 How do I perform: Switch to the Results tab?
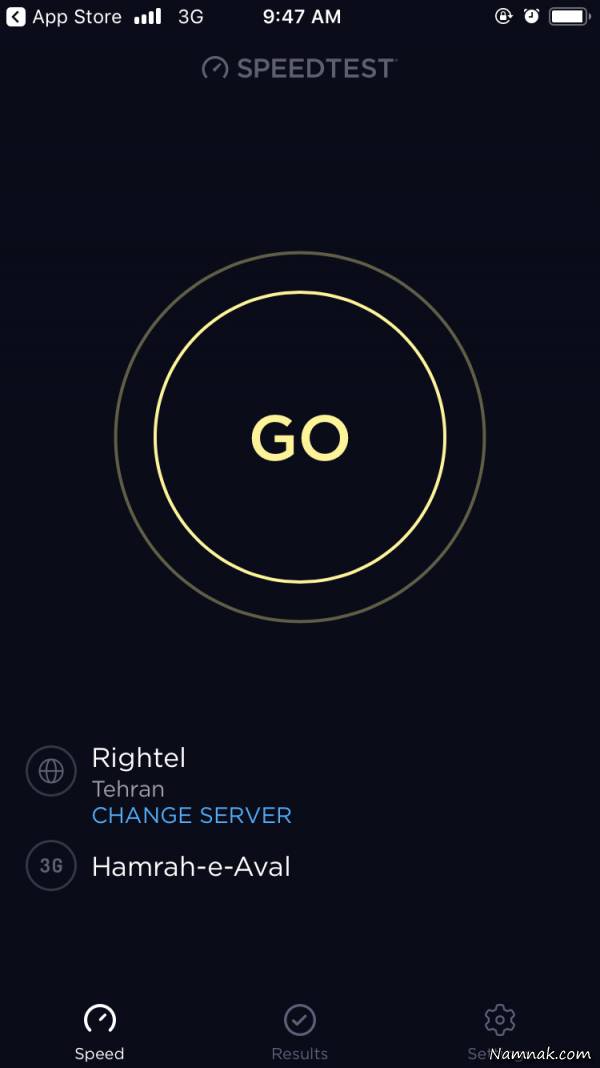(299, 1031)
